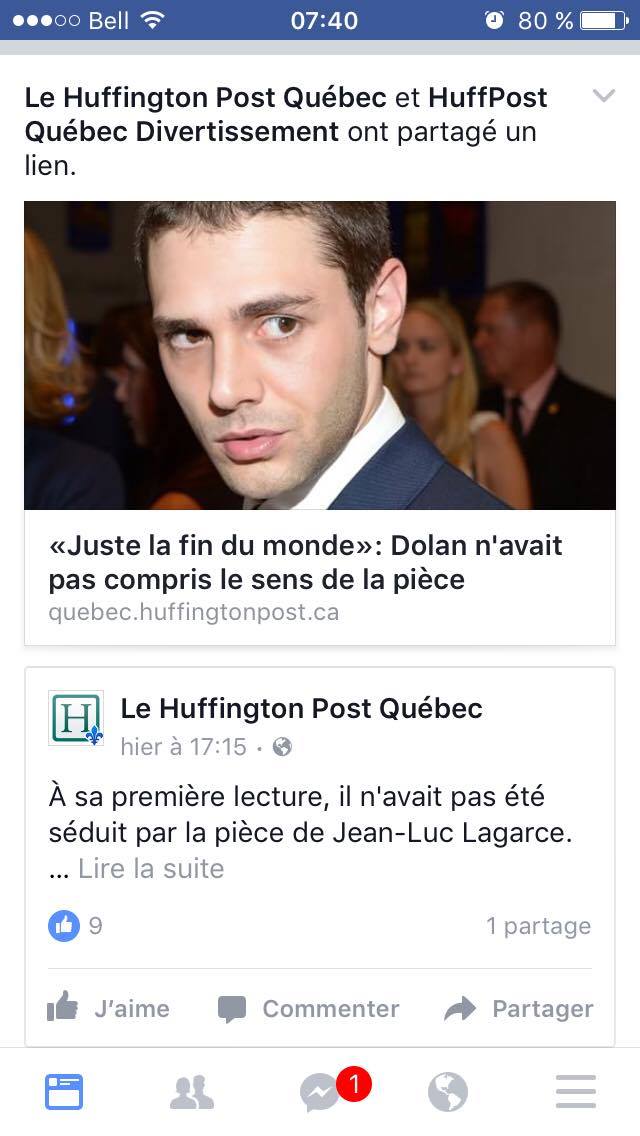Viewport: 640px width, 1136px height.
Task: Open Messenger with one unread message
Action: tap(322, 1092)
